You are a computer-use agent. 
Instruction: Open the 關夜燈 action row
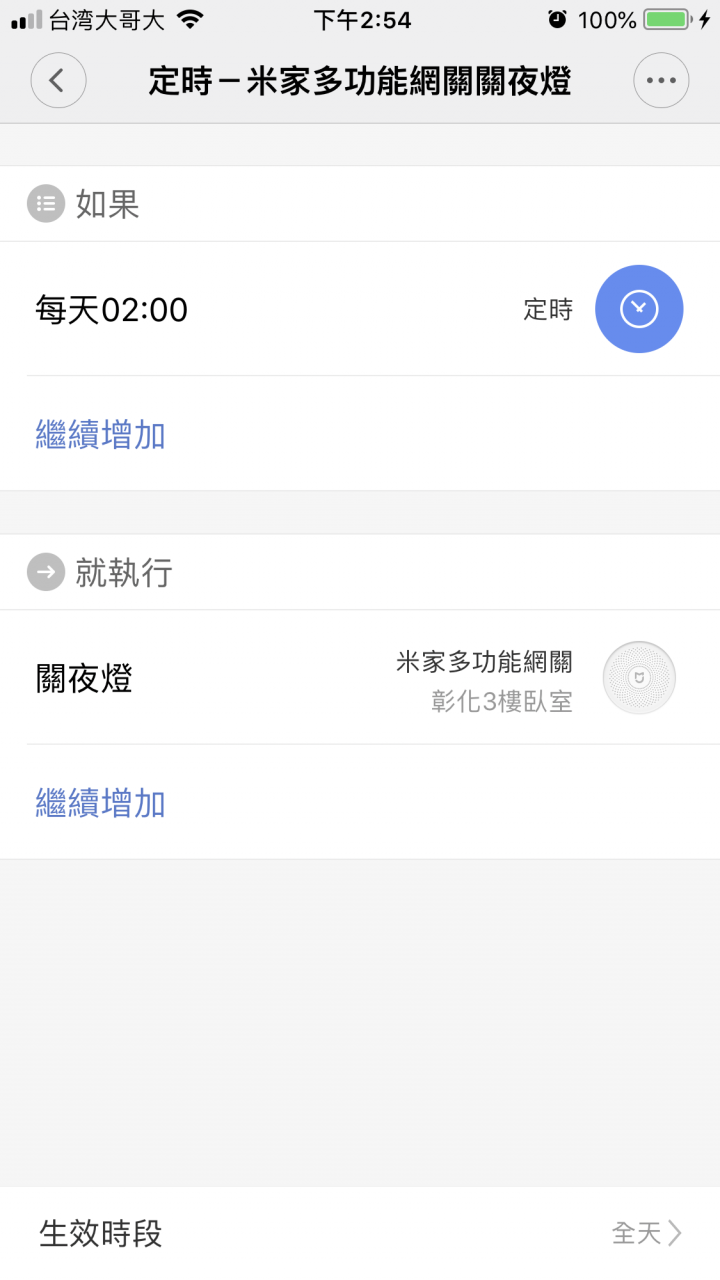pos(360,678)
